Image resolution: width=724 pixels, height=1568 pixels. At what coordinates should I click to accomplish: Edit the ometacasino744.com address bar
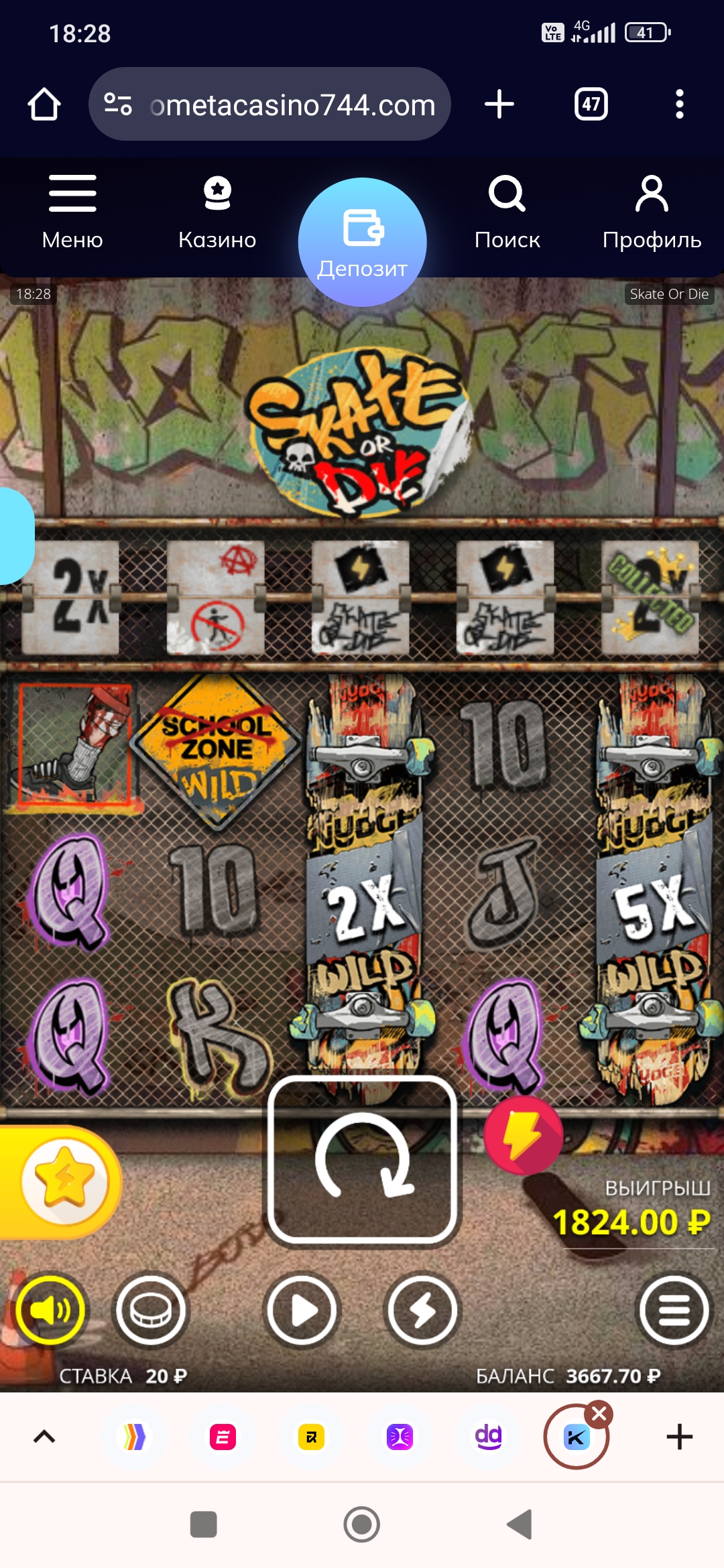tap(292, 105)
